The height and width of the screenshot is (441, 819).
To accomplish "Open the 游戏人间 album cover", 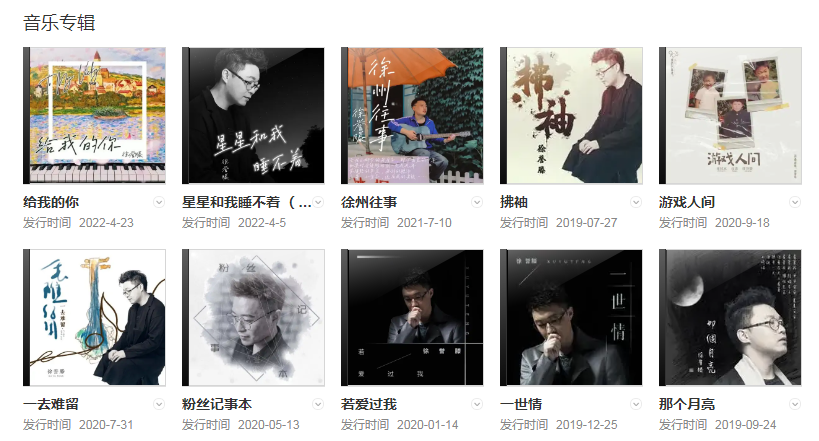I will click(731, 115).
